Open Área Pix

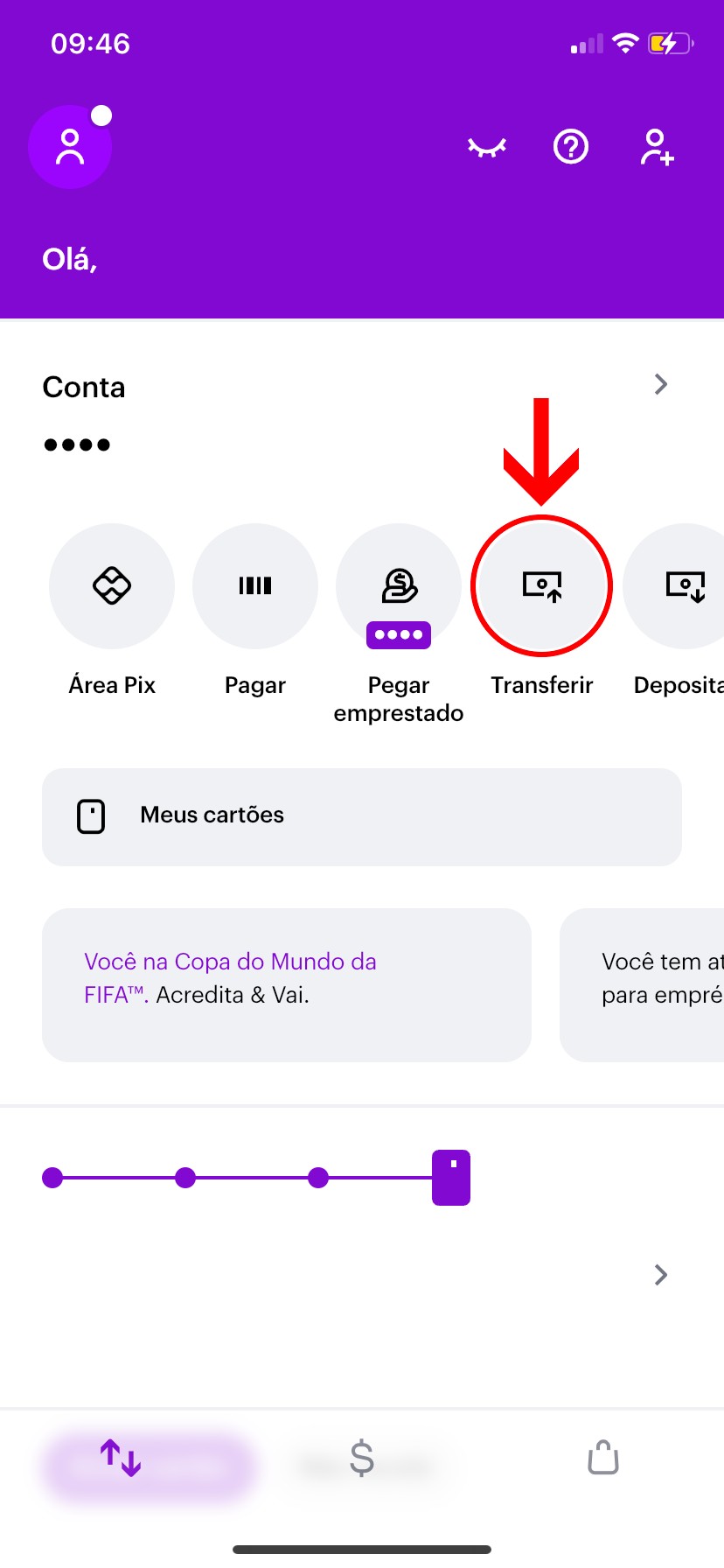pos(112,586)
